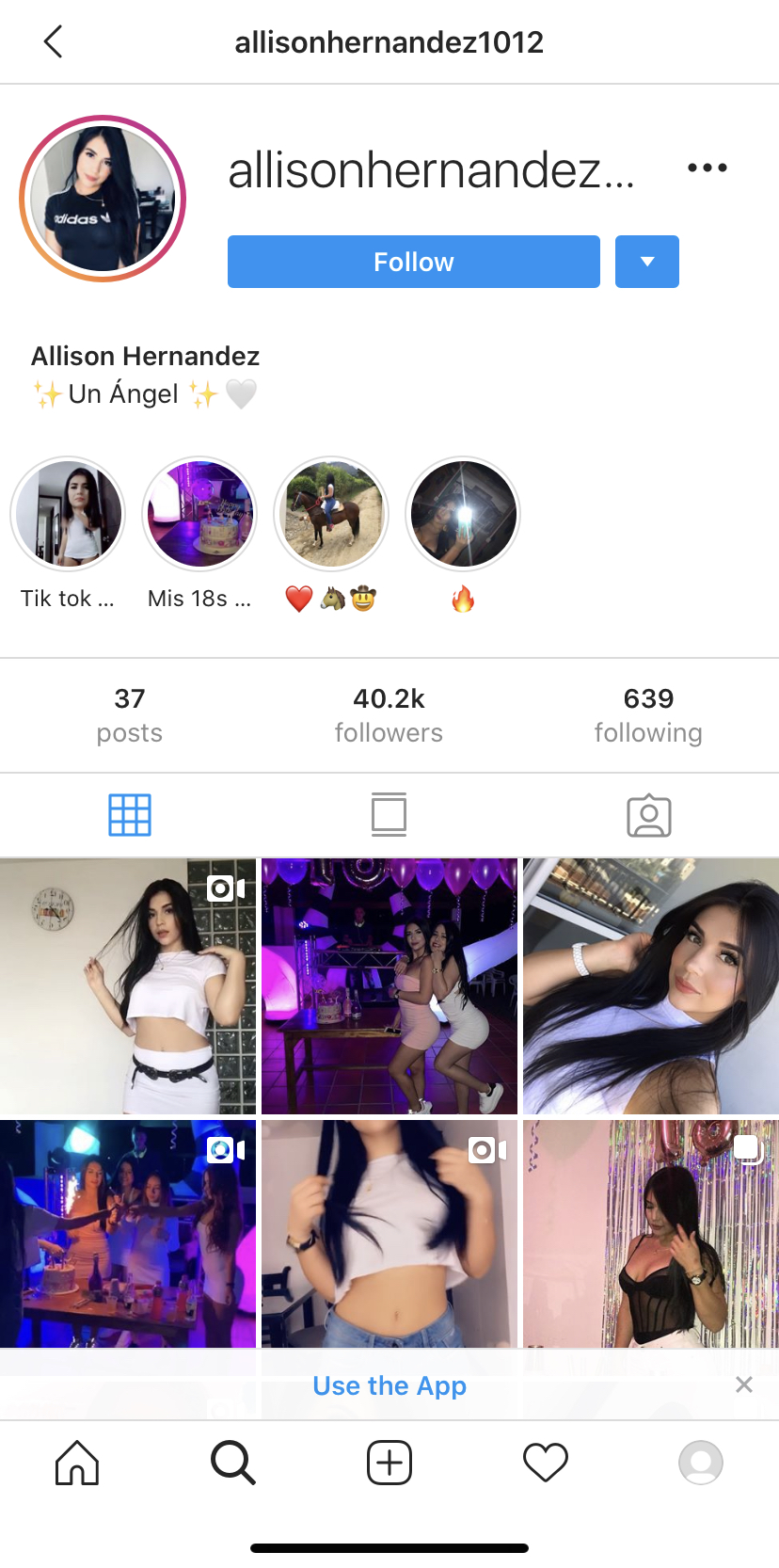Open the Tik tok story highlight
The width and height of the screenshot is (779, 1568).
(x=68, y=514)
